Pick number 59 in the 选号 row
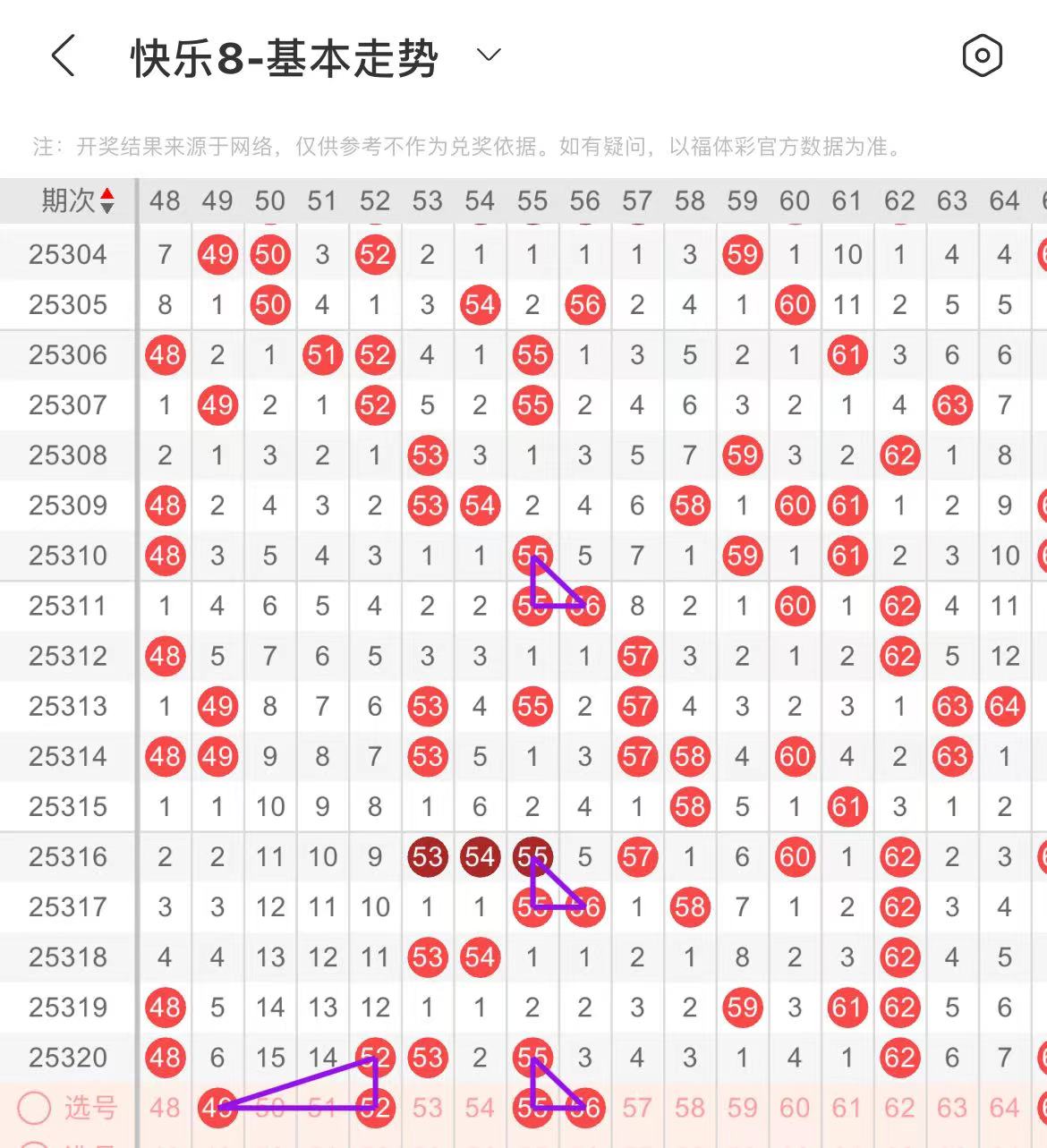Image resolution: width=1047 pixels, height=1148 pixels. click(742, 1108)
